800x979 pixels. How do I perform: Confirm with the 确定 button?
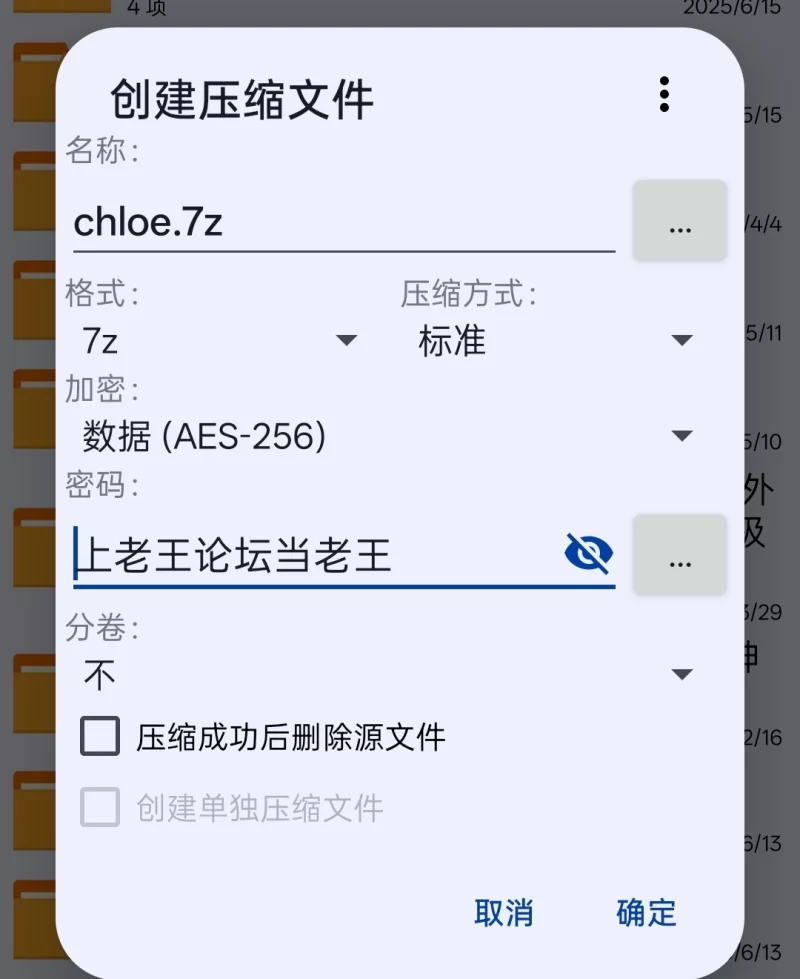pyautogui.click(x=646, y=912)
